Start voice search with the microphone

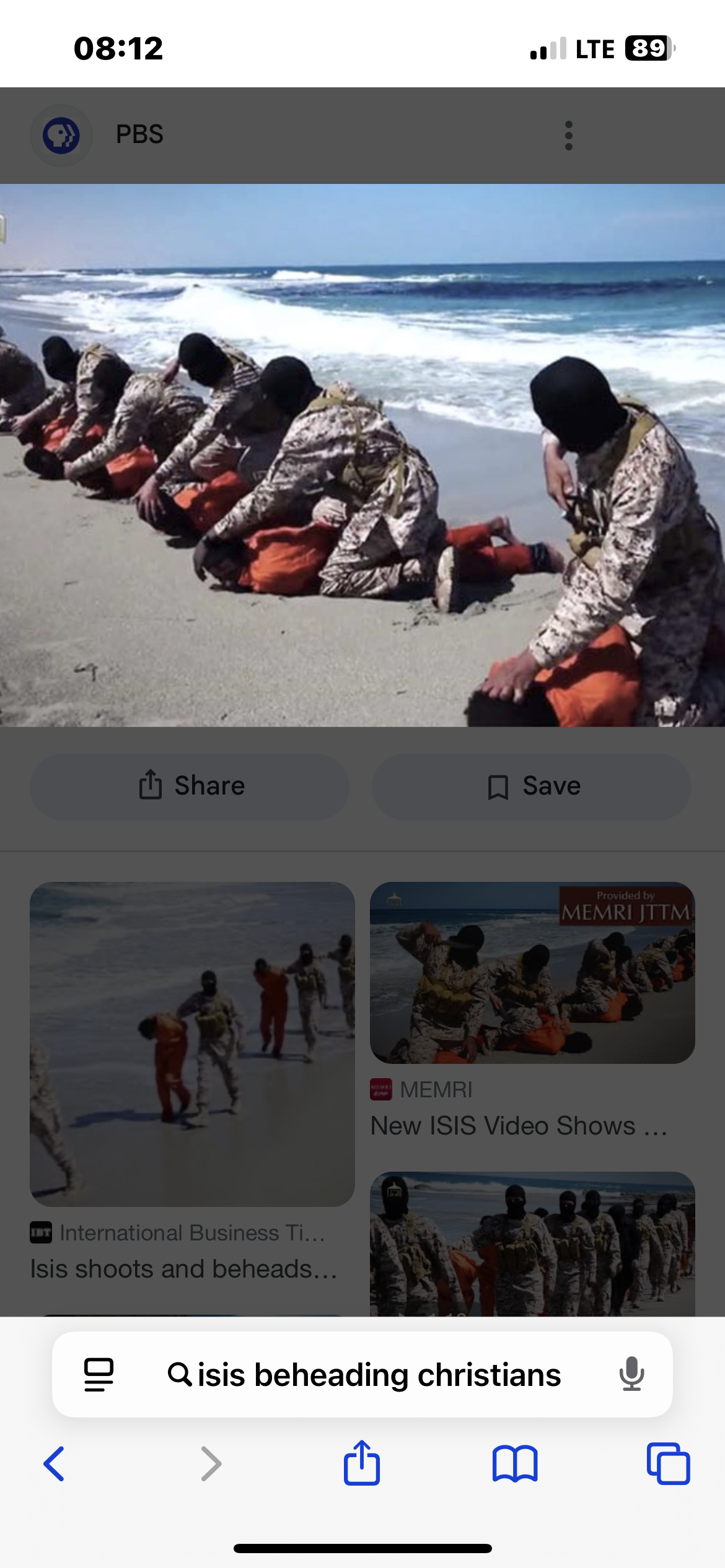pos(631,1374)
